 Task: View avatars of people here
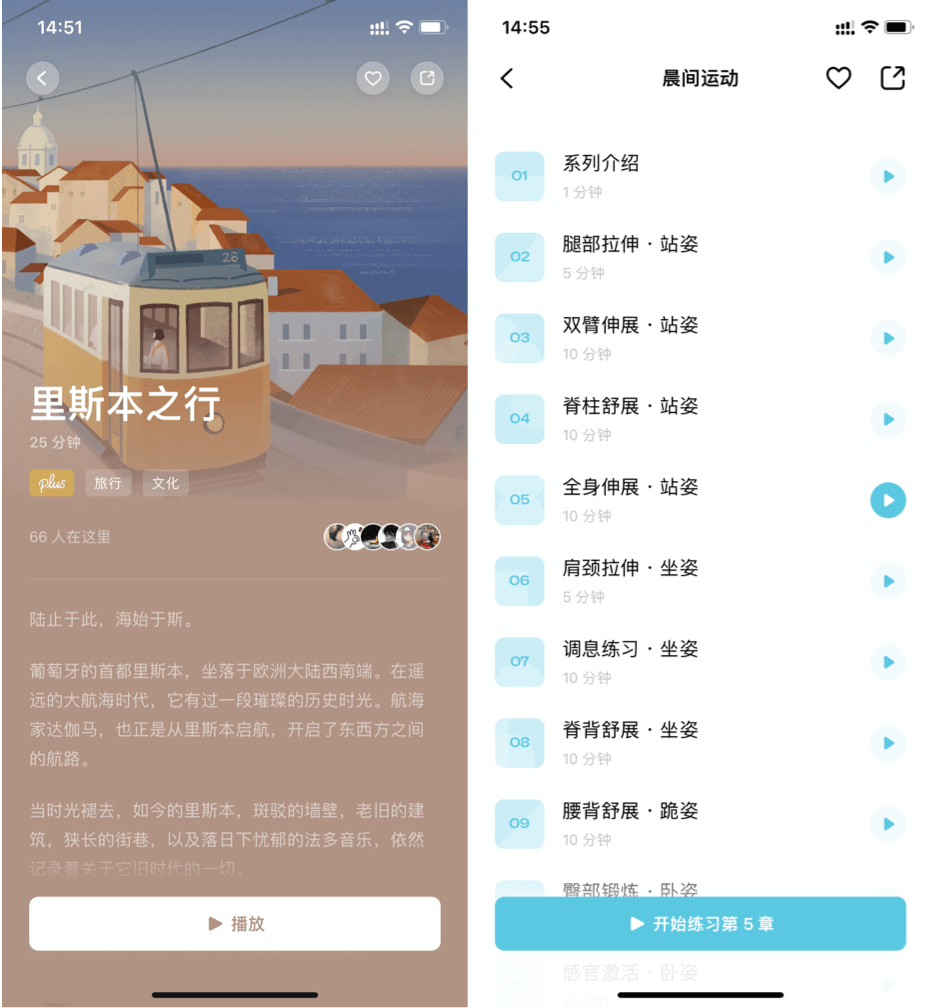tap(382, 537)
